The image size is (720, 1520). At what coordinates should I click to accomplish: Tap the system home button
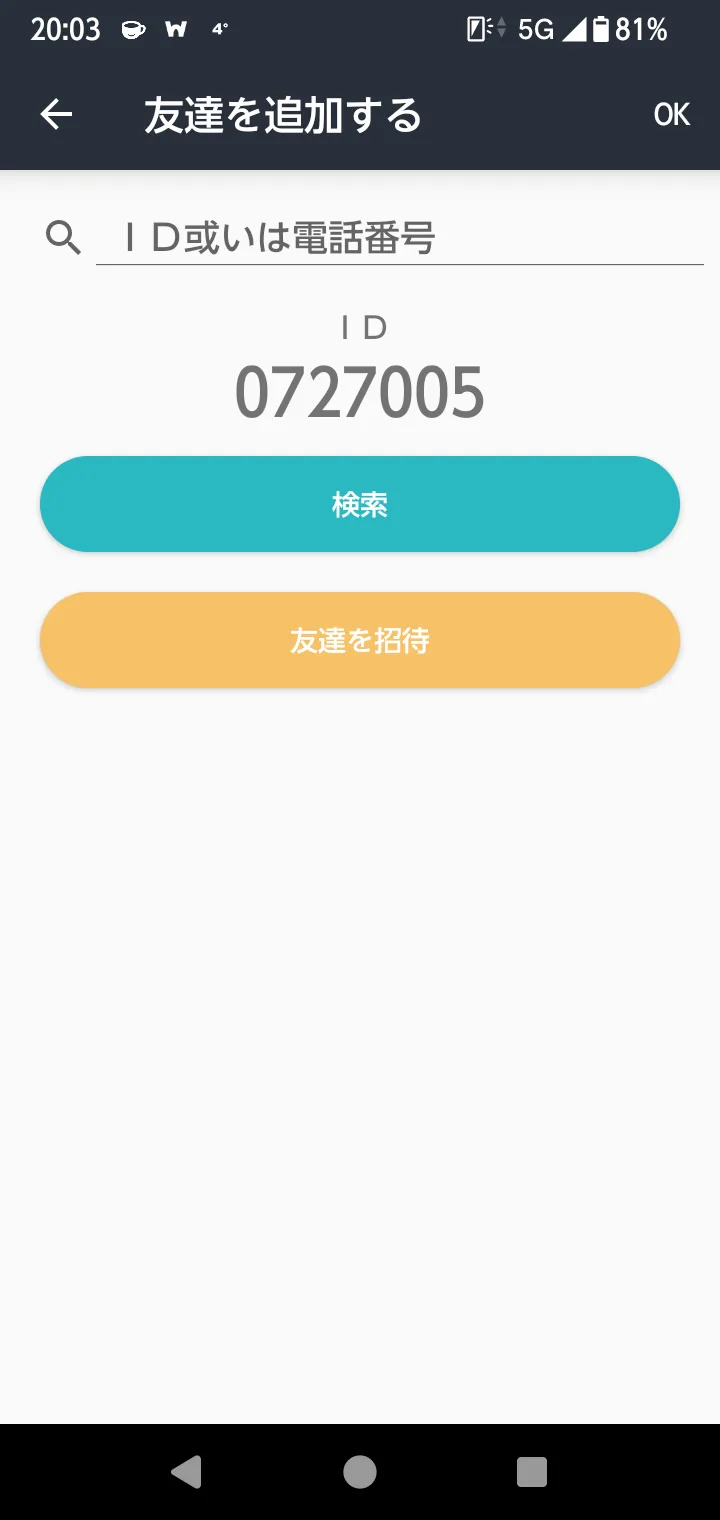point(360,1471)
